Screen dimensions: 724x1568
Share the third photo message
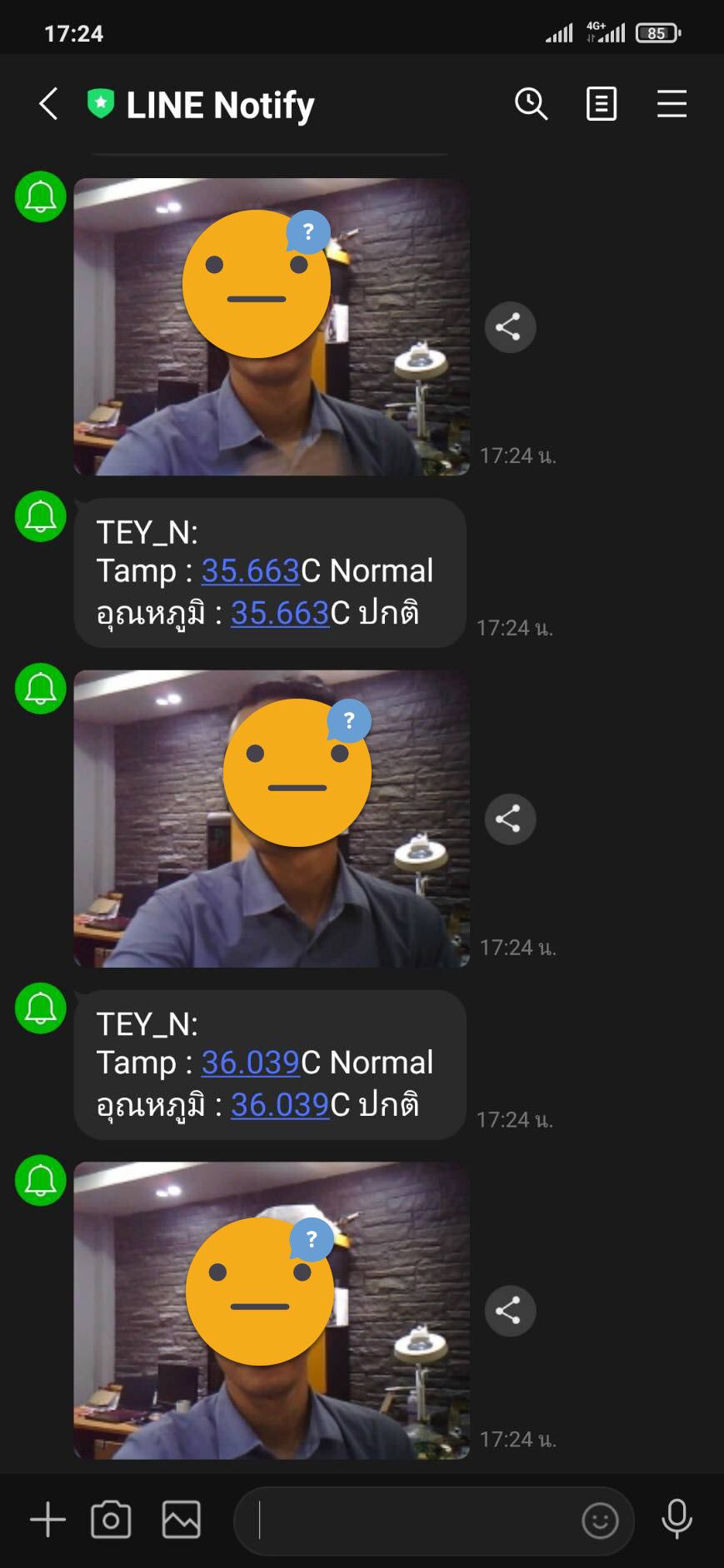click(x=510, y=1311)
